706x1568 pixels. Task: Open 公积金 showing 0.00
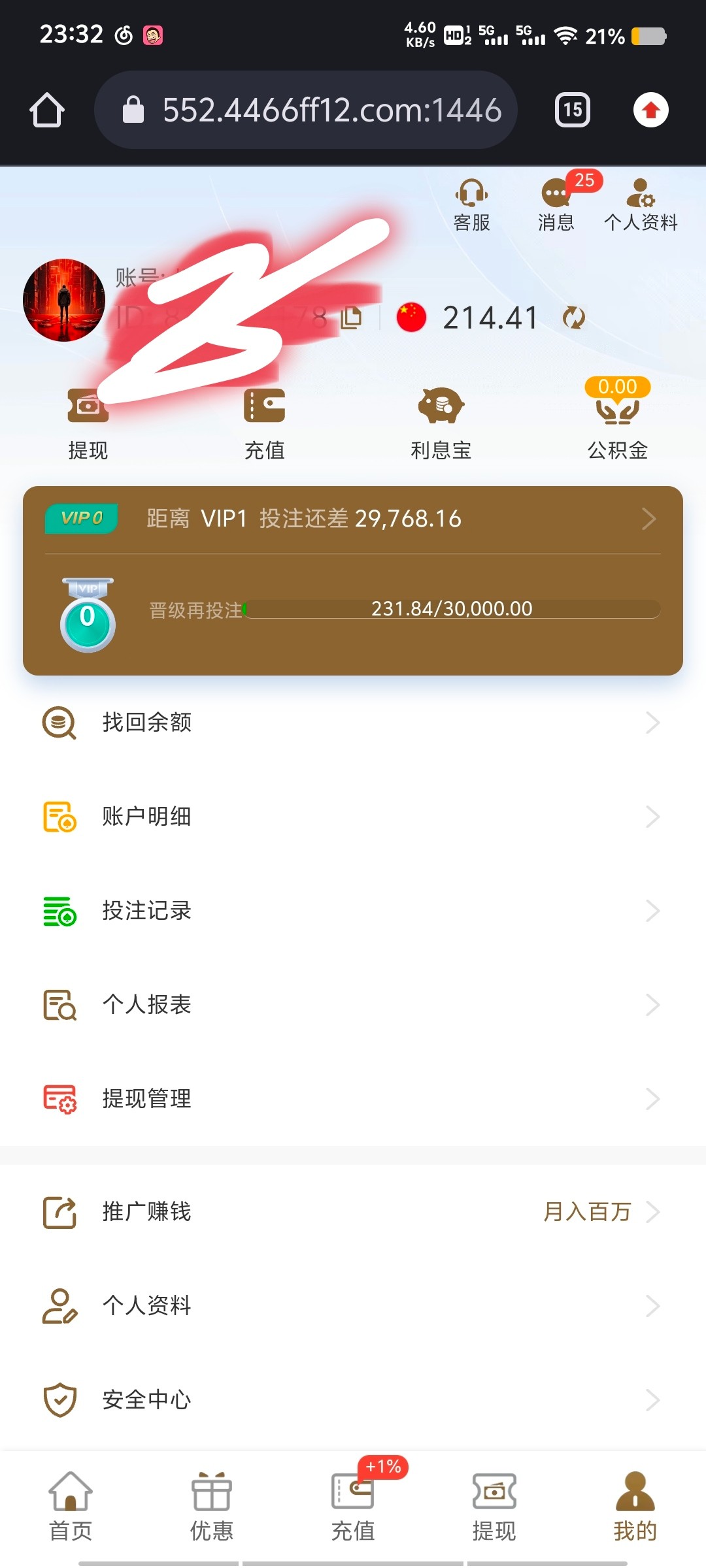[617, 421]
